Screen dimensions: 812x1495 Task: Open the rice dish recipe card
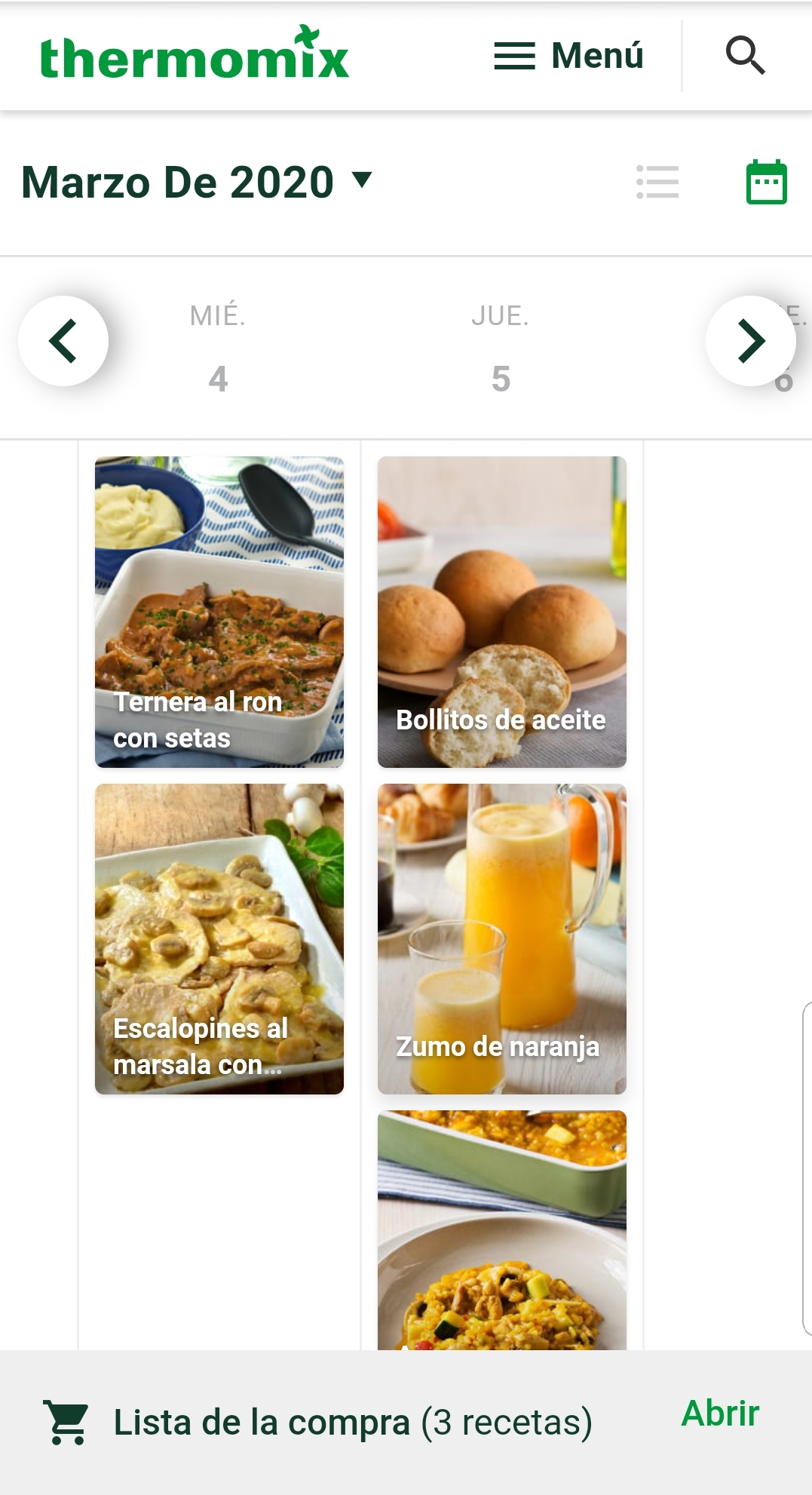[x=501, y=1229]
